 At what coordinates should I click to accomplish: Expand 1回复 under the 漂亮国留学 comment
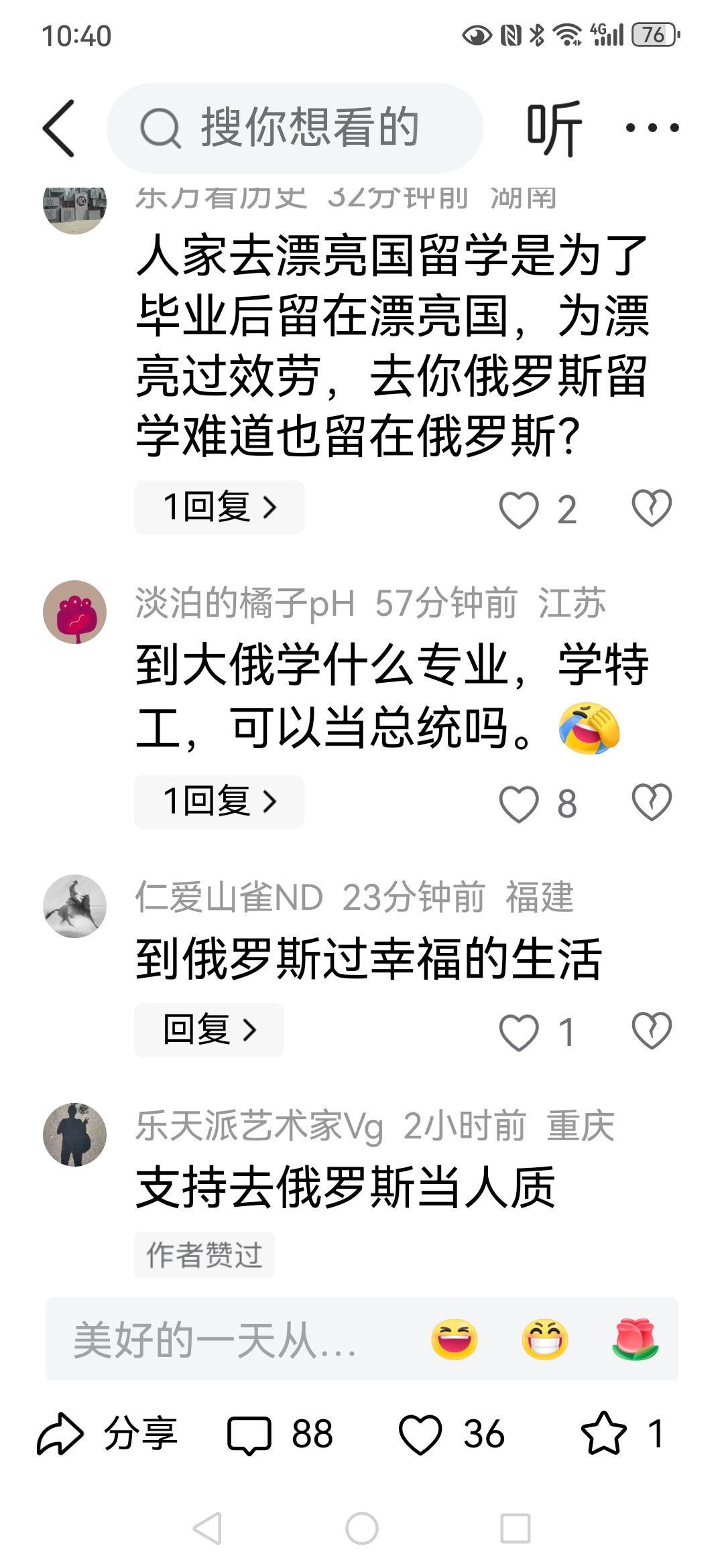coord(219,507)
